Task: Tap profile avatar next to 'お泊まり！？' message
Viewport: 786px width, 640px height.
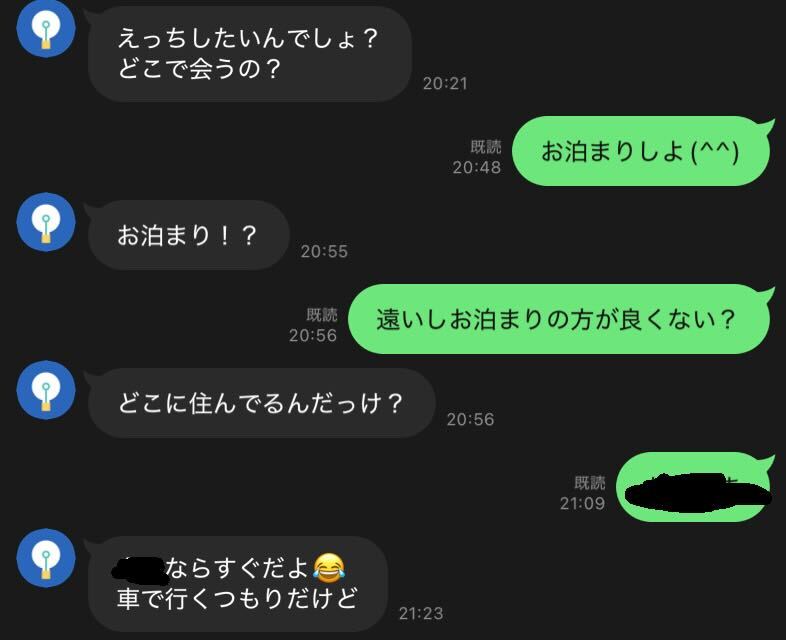Action: (47, 222)
